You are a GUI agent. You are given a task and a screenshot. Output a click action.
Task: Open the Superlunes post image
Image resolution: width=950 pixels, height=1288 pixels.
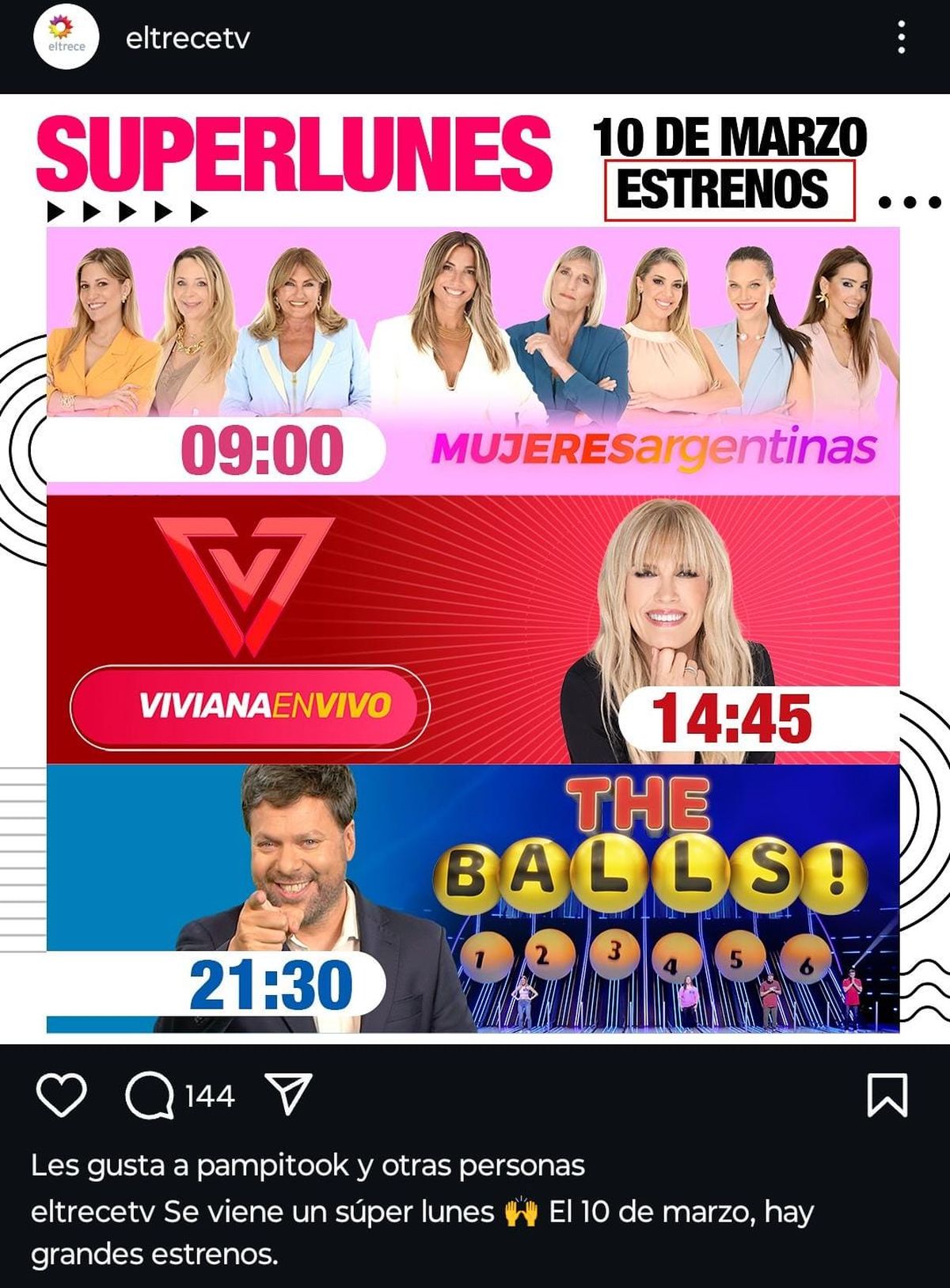[473, 570]
